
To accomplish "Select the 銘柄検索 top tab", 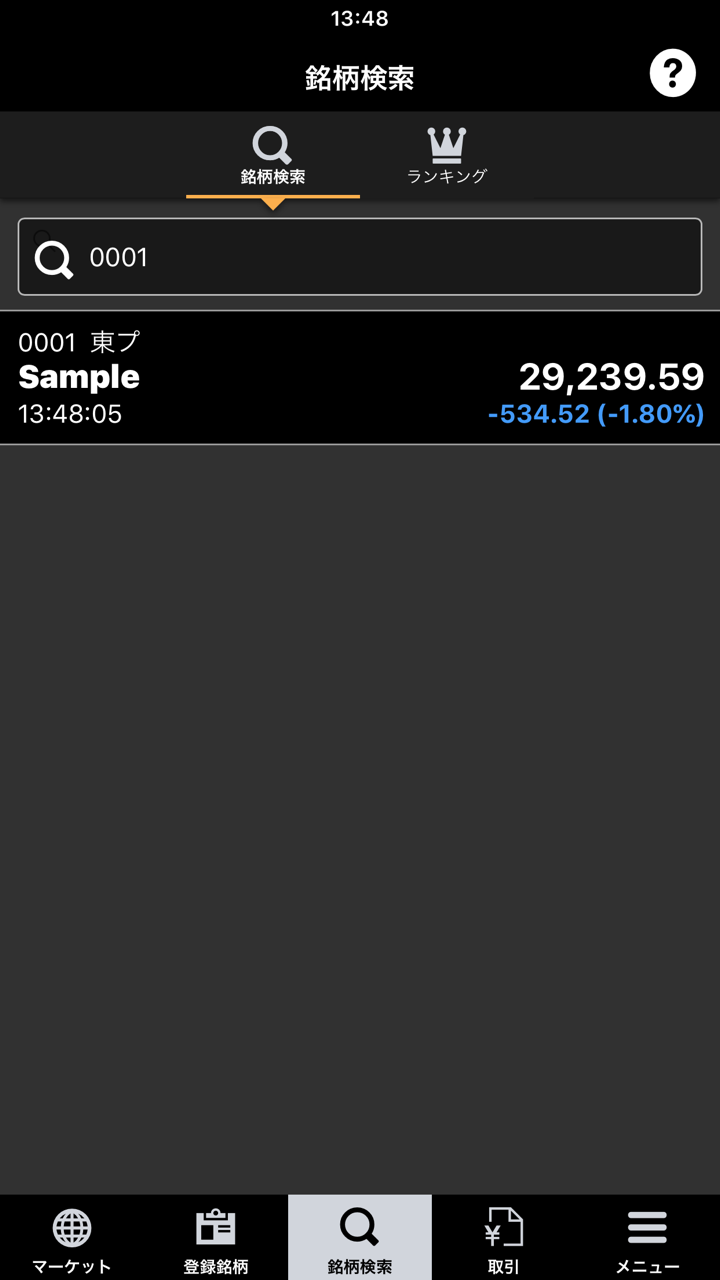I will (x=272, y=156).
